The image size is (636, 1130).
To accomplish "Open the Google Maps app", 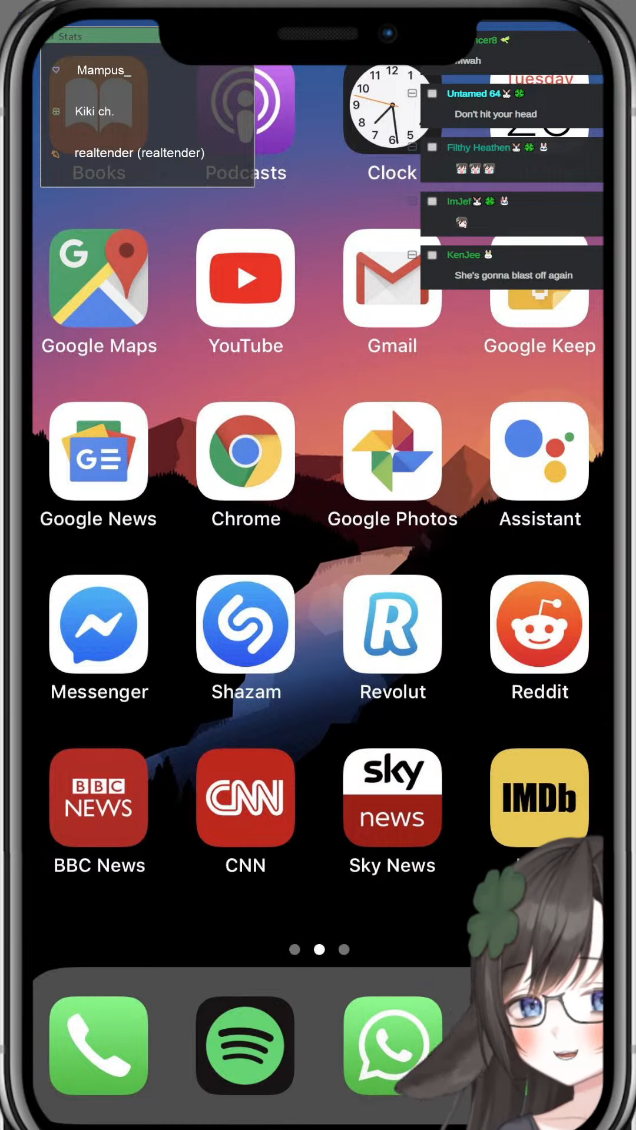I will click(x=99, y=278).
